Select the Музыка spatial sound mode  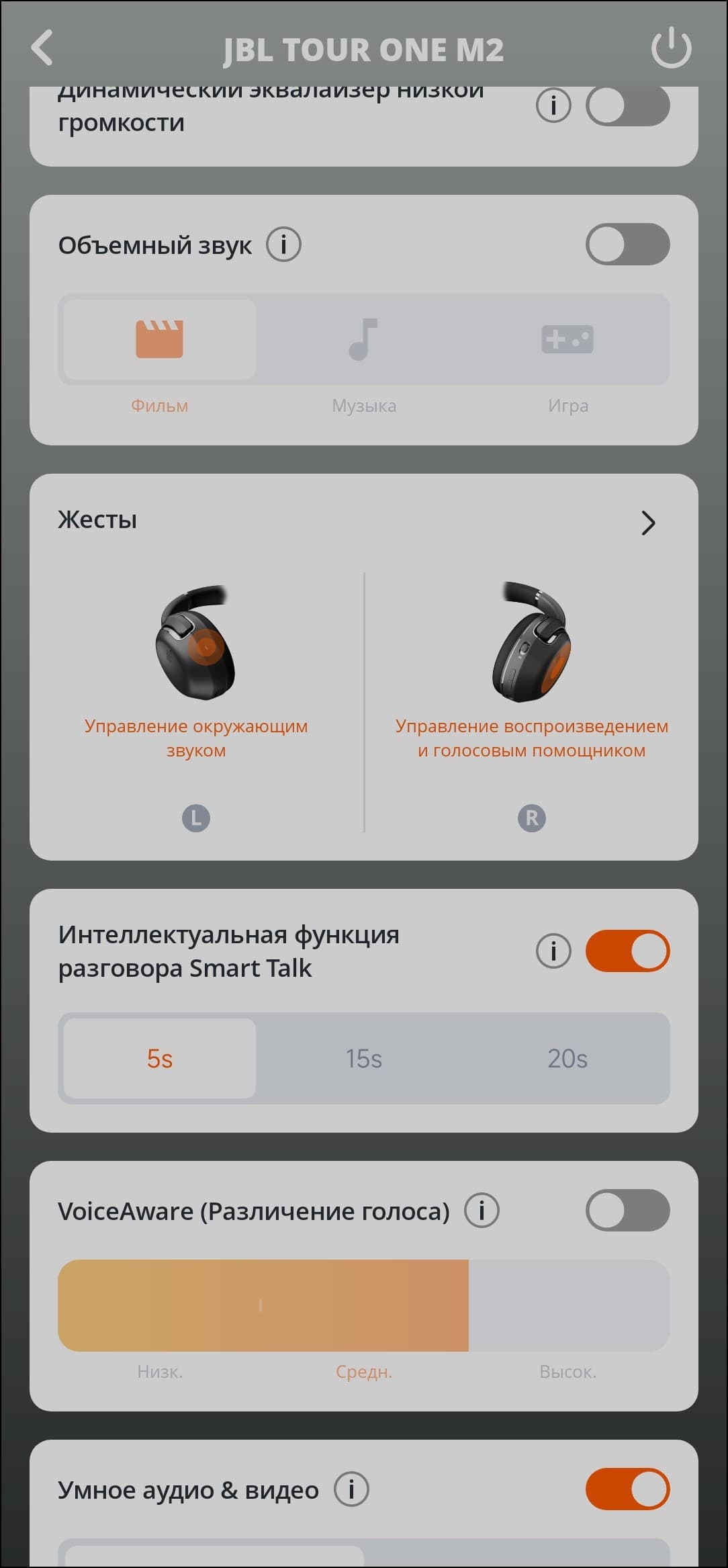pos(363,340)
